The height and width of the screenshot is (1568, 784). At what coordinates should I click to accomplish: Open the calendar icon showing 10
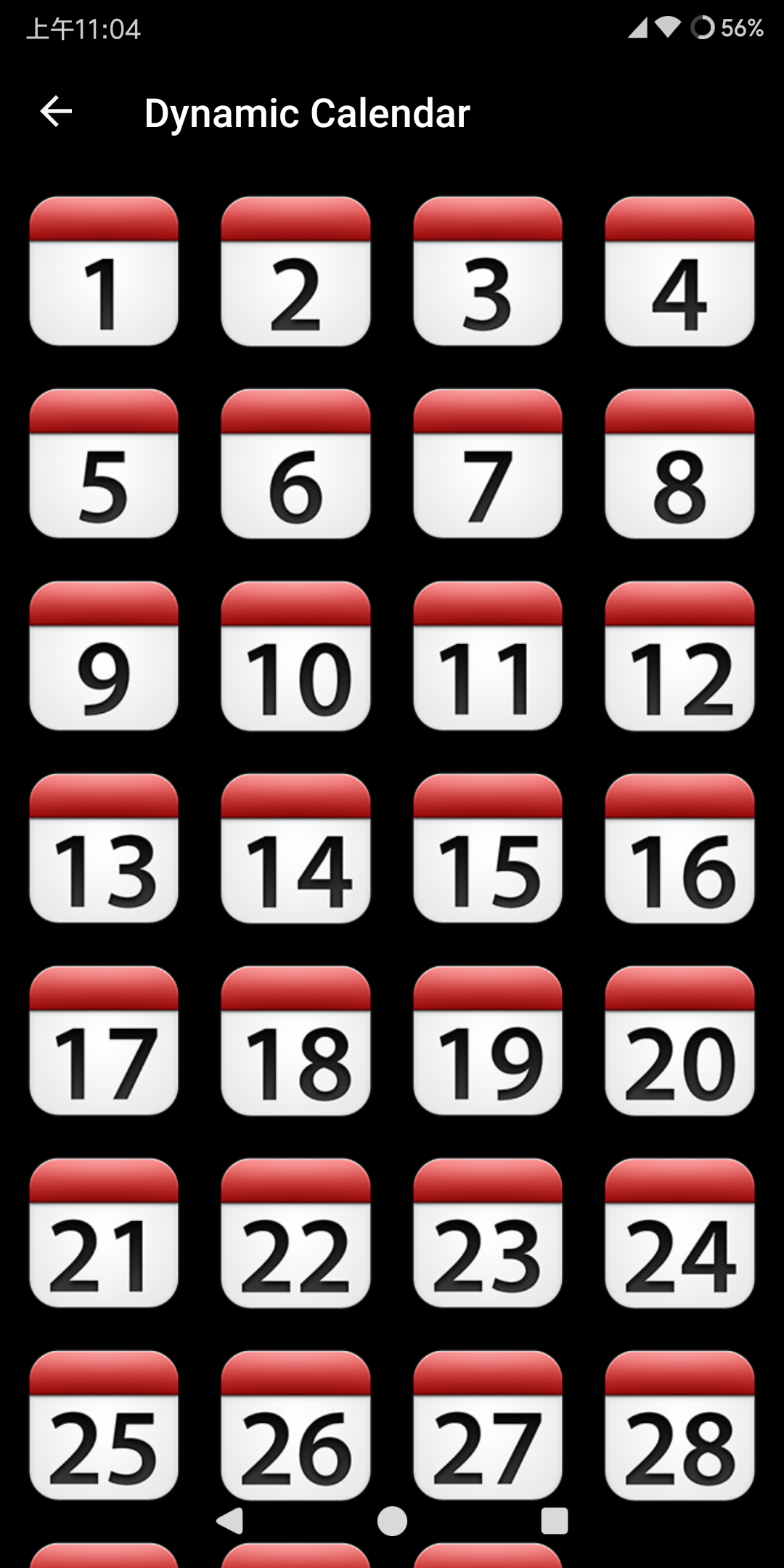[x=295, y=656]
